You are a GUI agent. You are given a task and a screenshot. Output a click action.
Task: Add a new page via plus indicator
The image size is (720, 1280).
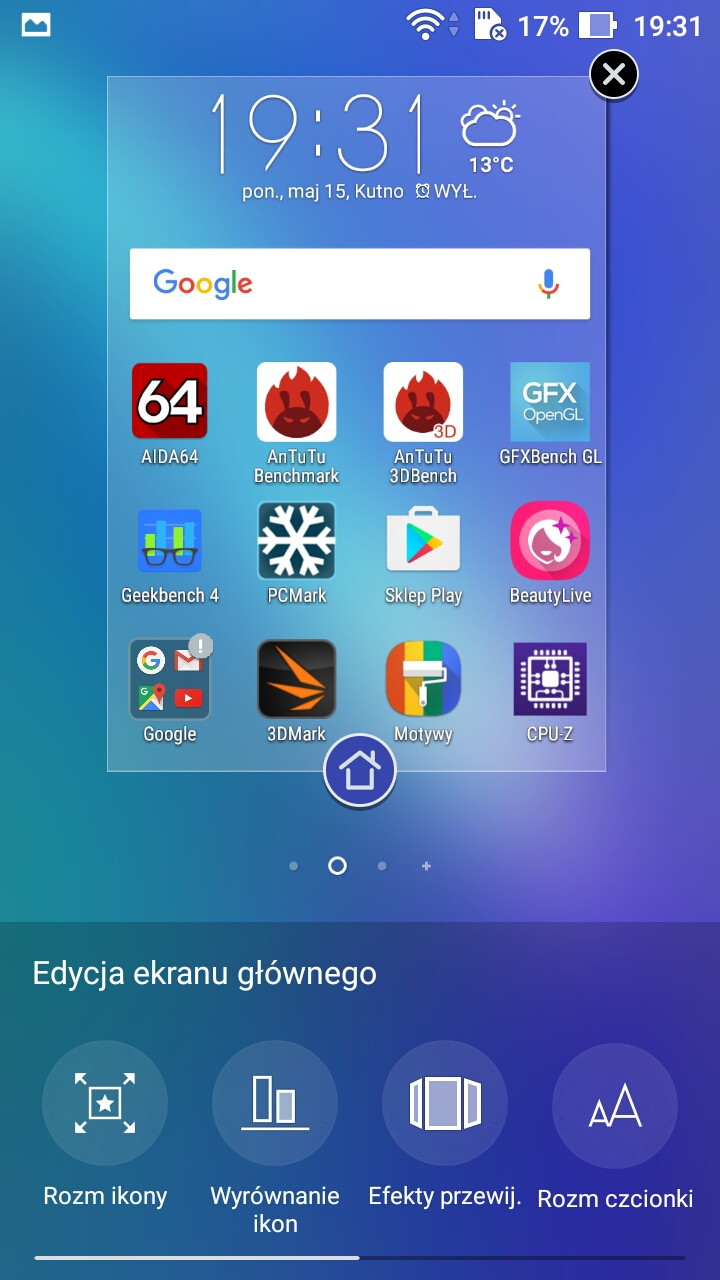[427, 866]
